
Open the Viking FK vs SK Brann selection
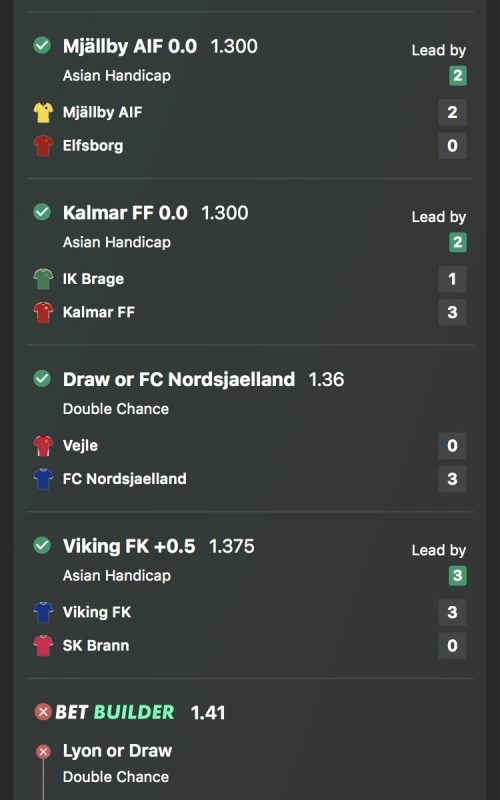click(x=249, y=595)
